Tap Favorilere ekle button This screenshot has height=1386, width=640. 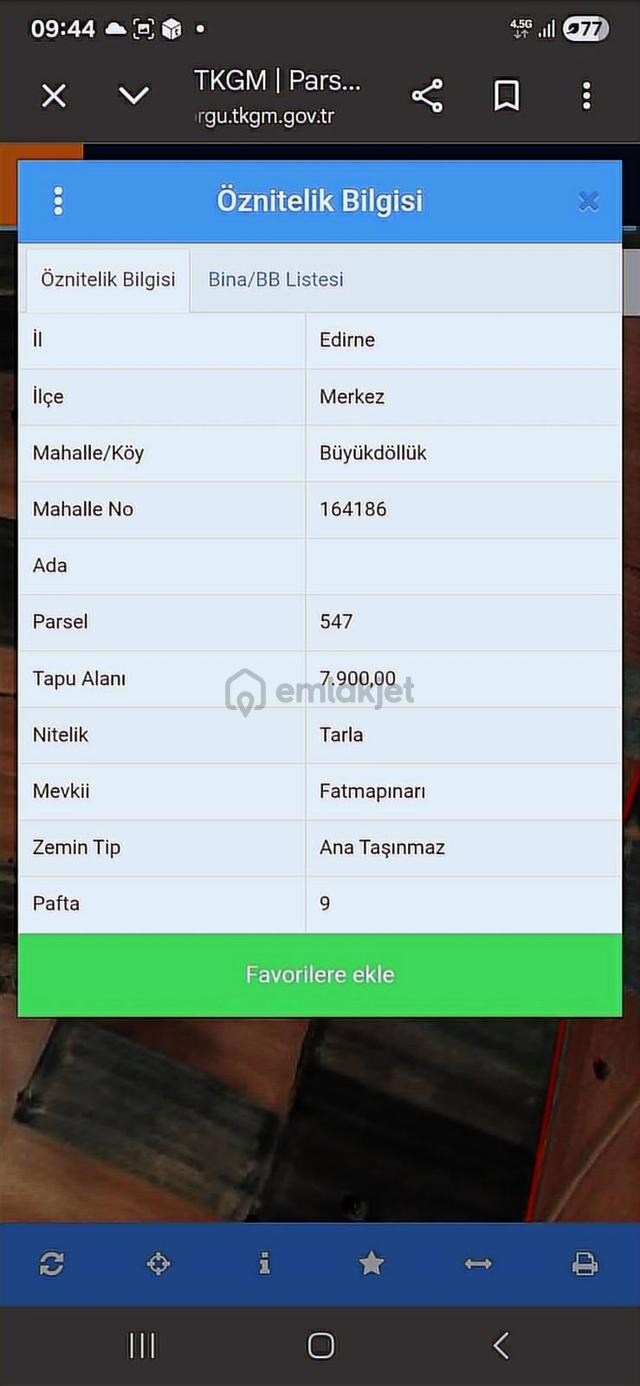pos(320,975)
